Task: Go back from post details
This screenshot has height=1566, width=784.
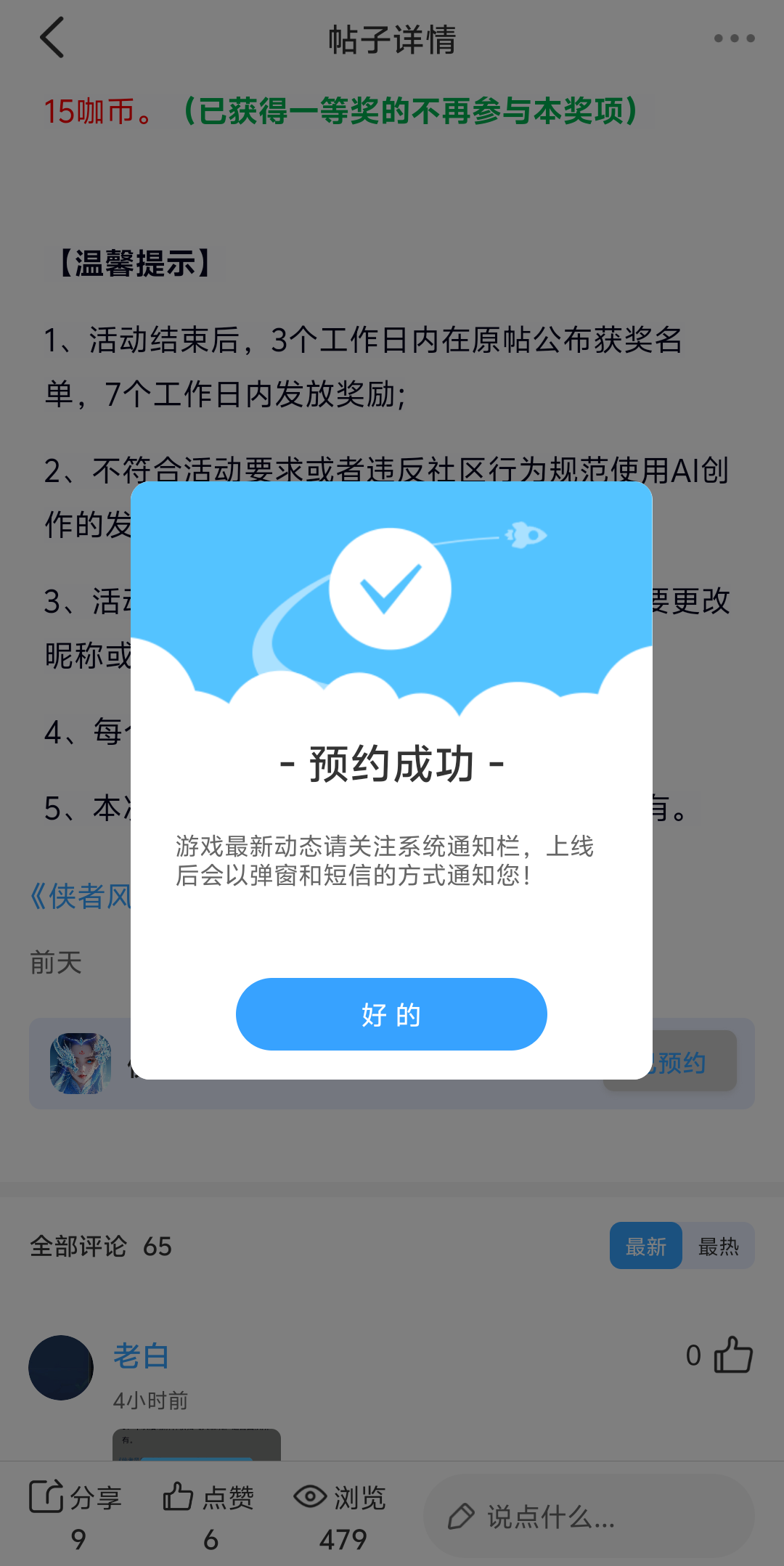Action: pyautogui.click(x=52, y=38)
